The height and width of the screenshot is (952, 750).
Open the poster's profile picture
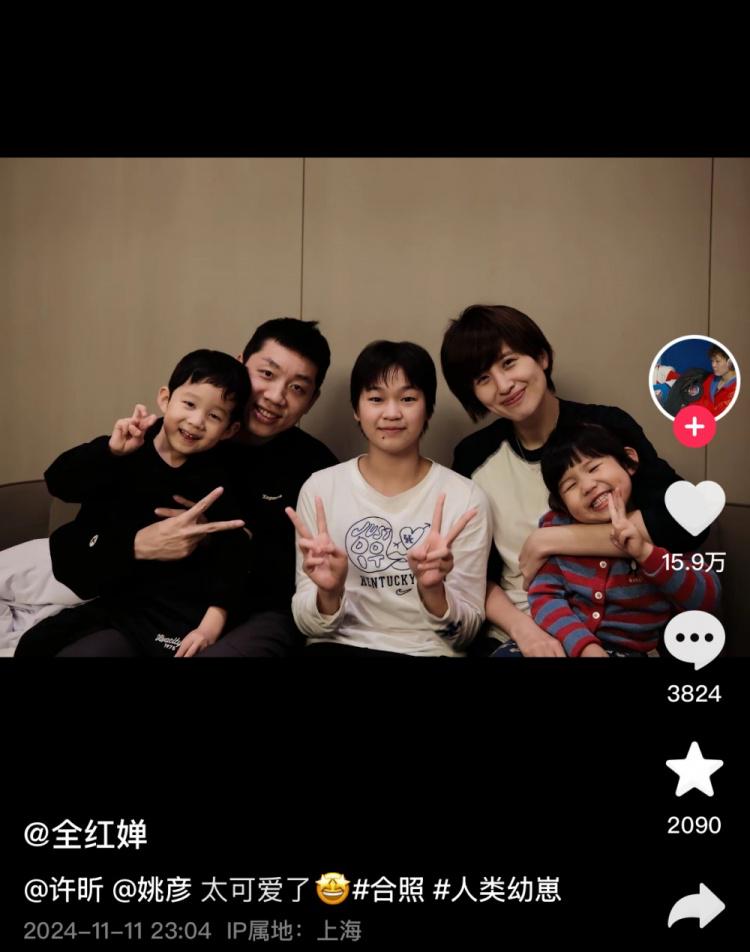[x=694, y=378]
